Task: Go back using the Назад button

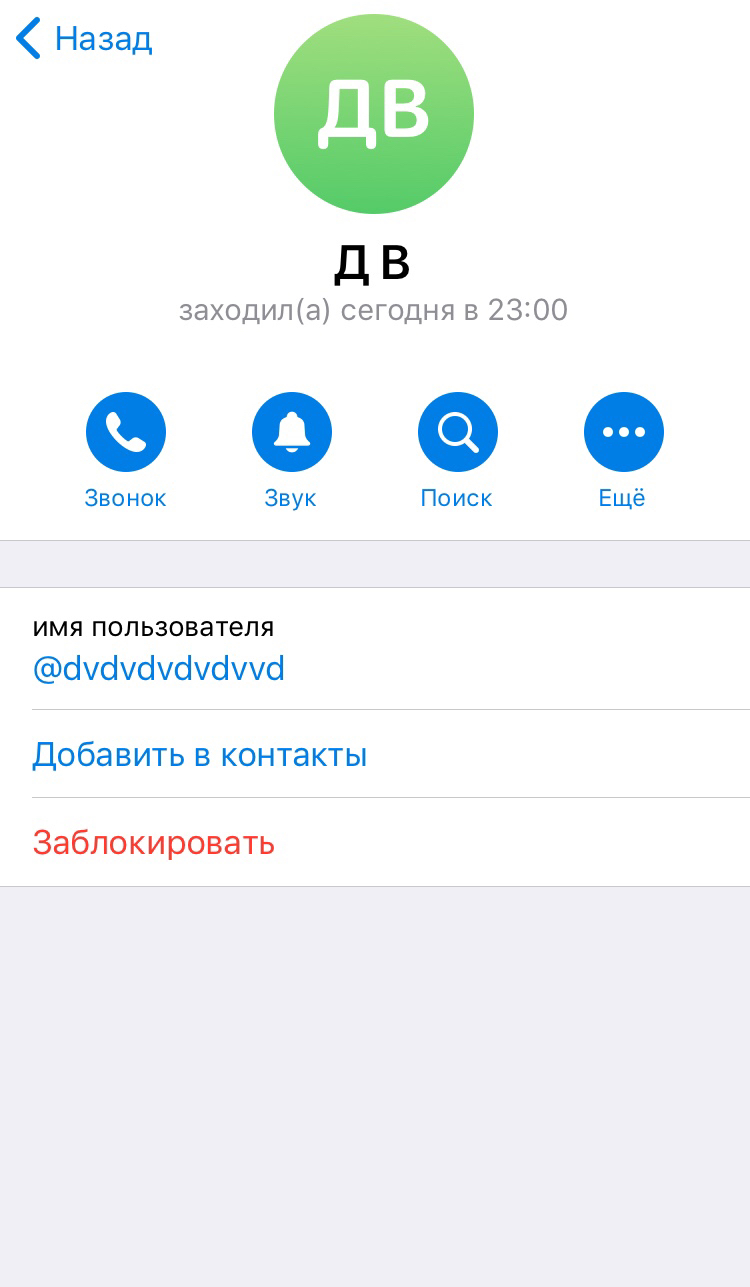Action: [85, 39]
